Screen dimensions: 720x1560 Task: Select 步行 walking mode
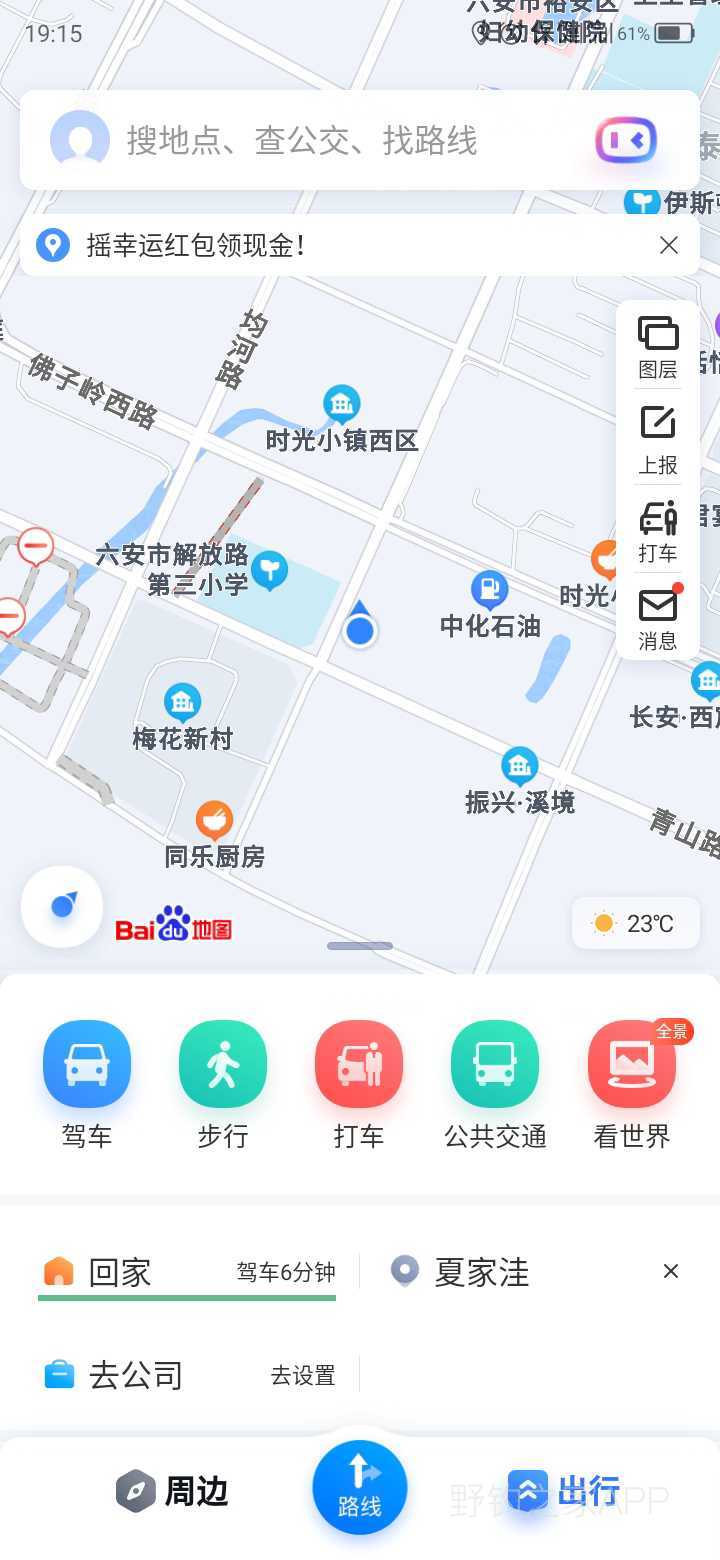click(x=223, y=1085)
